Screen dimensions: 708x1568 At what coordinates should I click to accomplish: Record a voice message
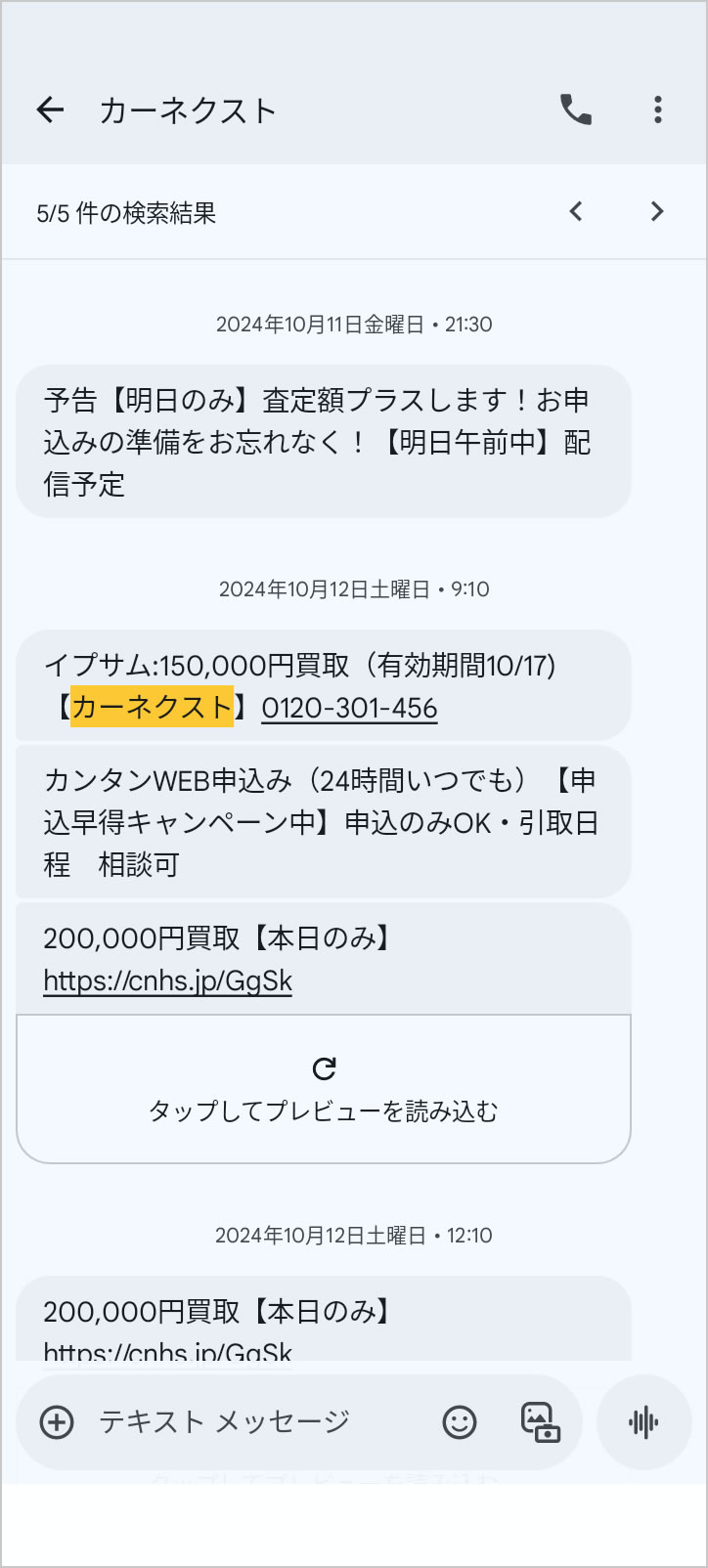pos(643,1421)
